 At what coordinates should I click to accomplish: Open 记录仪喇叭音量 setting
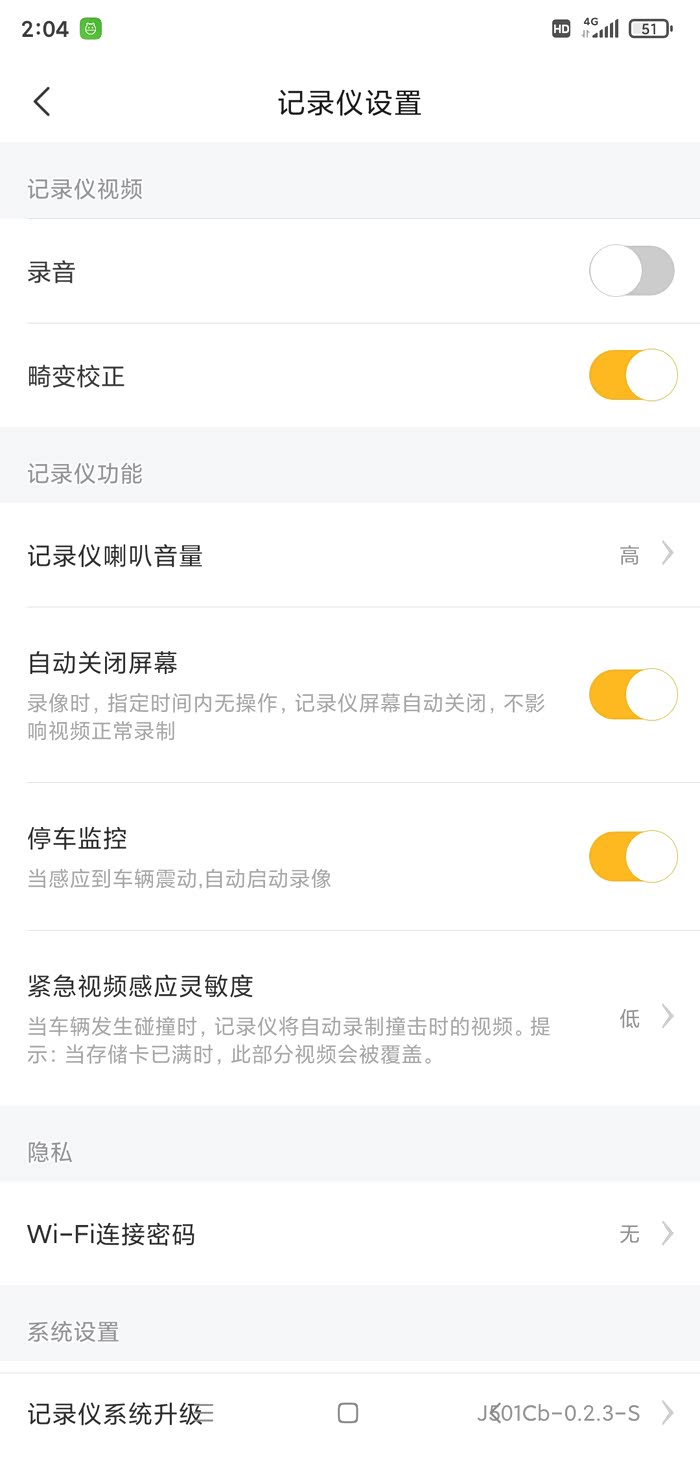pyautogui.click(x=350, y=555)
